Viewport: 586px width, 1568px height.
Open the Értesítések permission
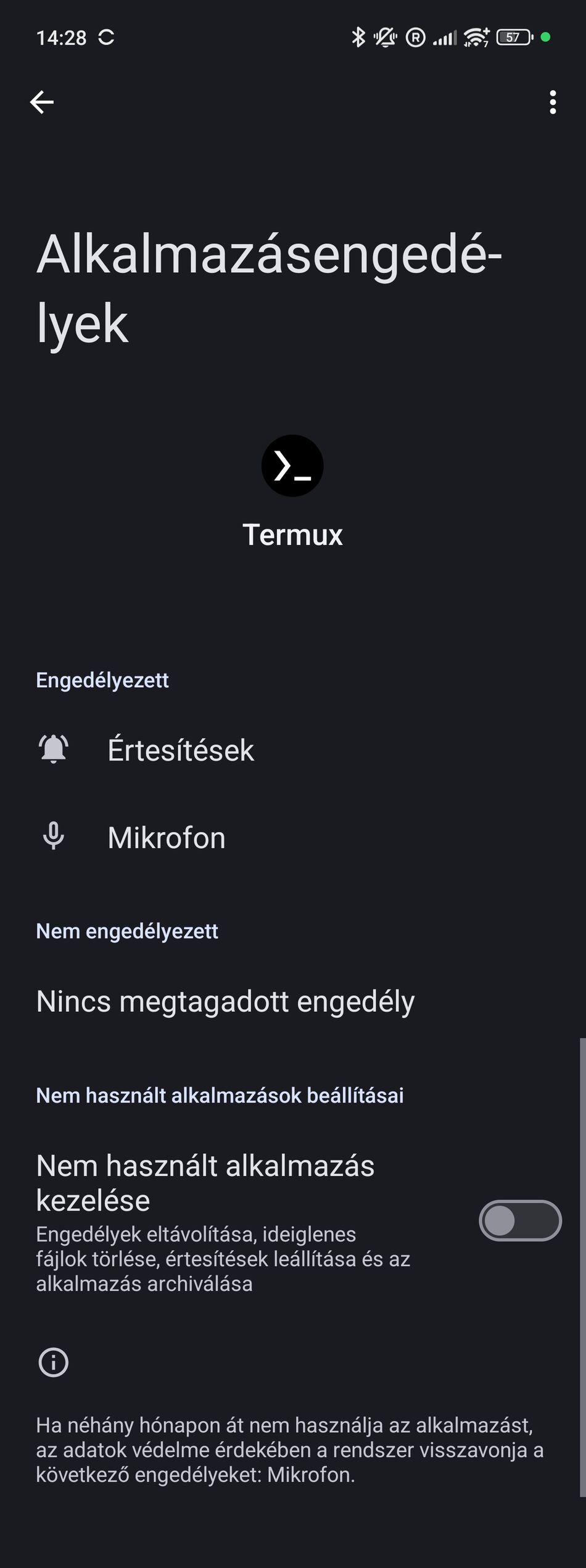click(180, 750)
